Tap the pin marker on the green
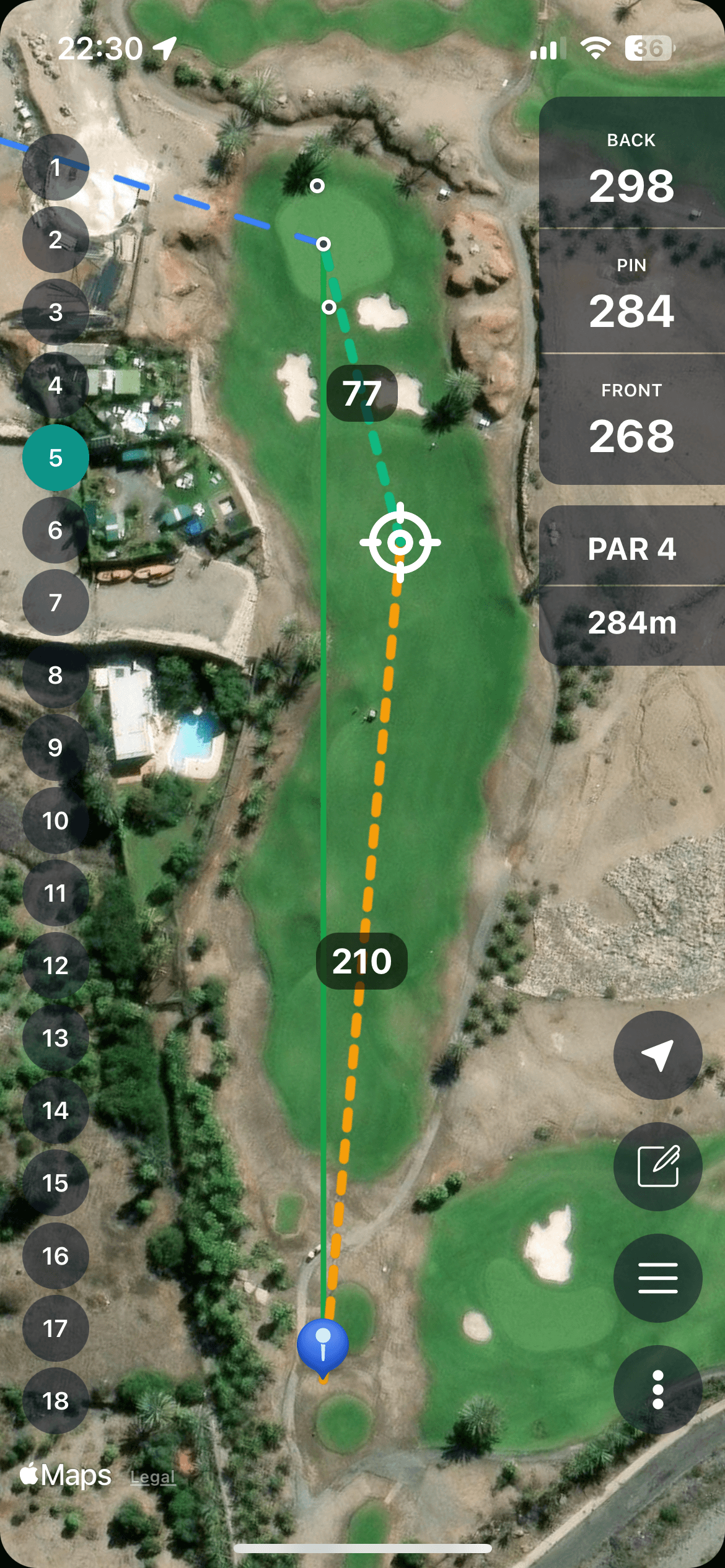Image resolution: width=725 pixels, height=1568 pixels. point(317,184)
